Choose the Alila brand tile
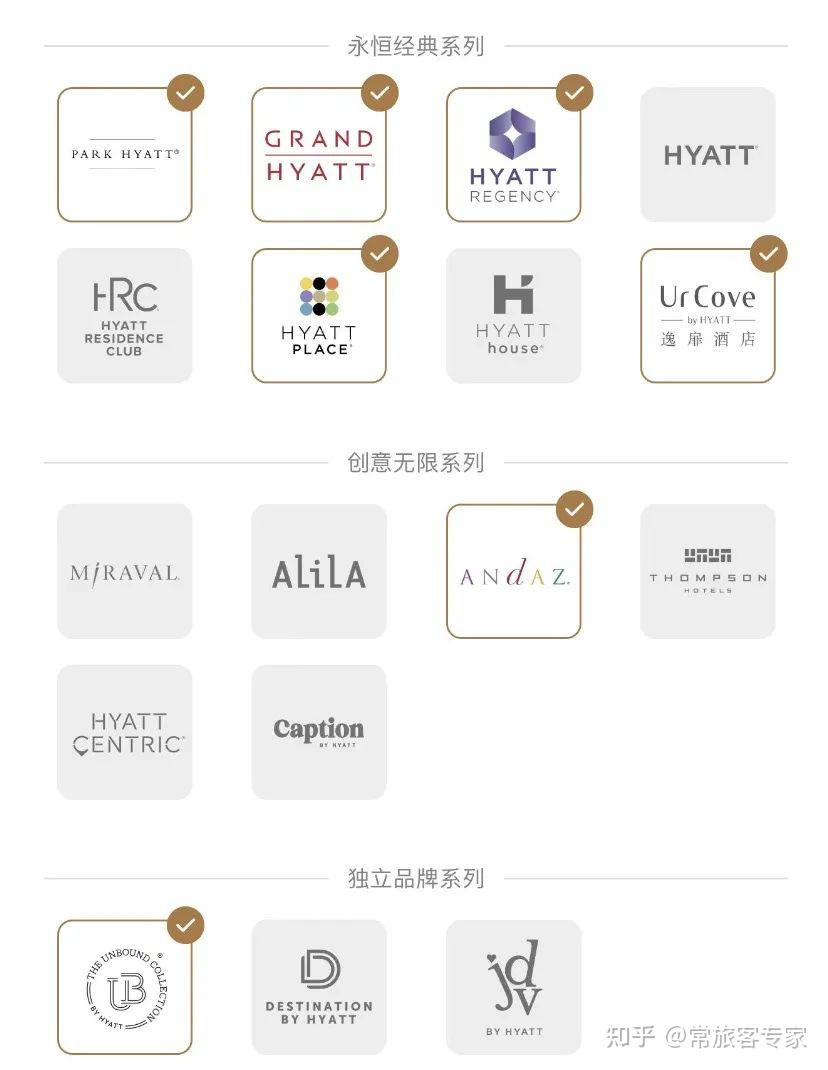828x1070 pixels. [318, 571]
